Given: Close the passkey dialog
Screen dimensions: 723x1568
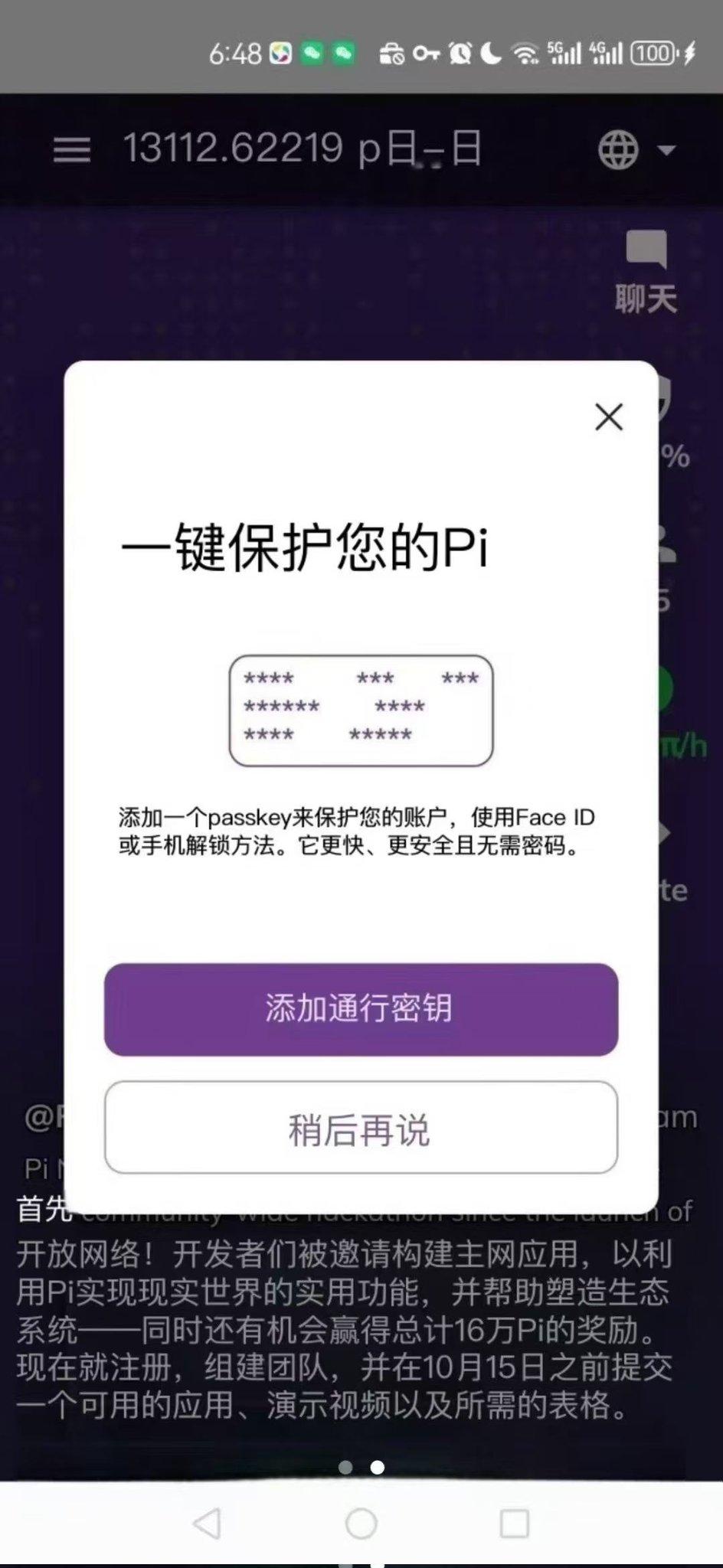Looking at the screenshot, I should [609, 417].
